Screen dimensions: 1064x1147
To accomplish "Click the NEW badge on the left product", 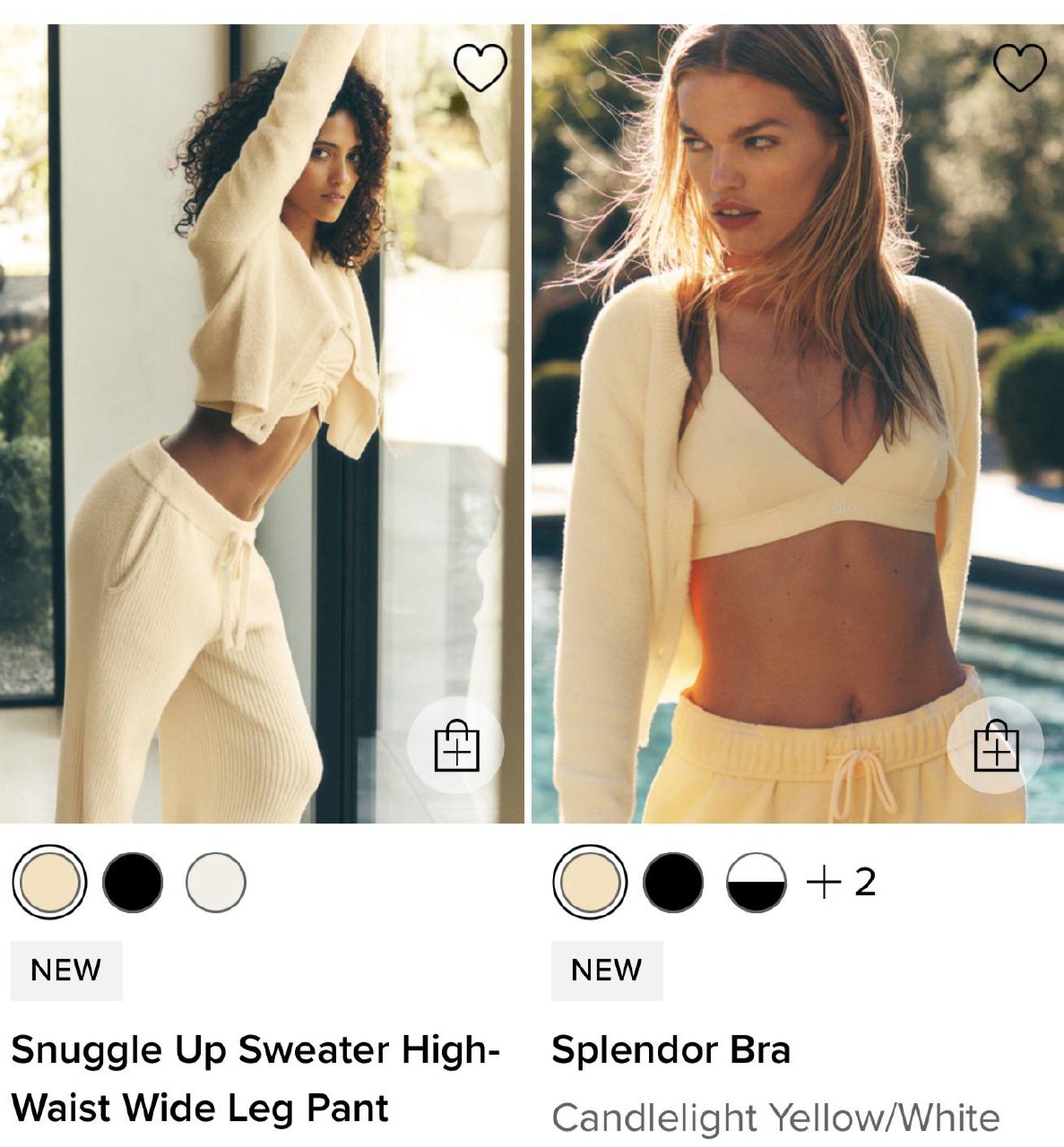I will pyautogui.click(x=64, y=969).
